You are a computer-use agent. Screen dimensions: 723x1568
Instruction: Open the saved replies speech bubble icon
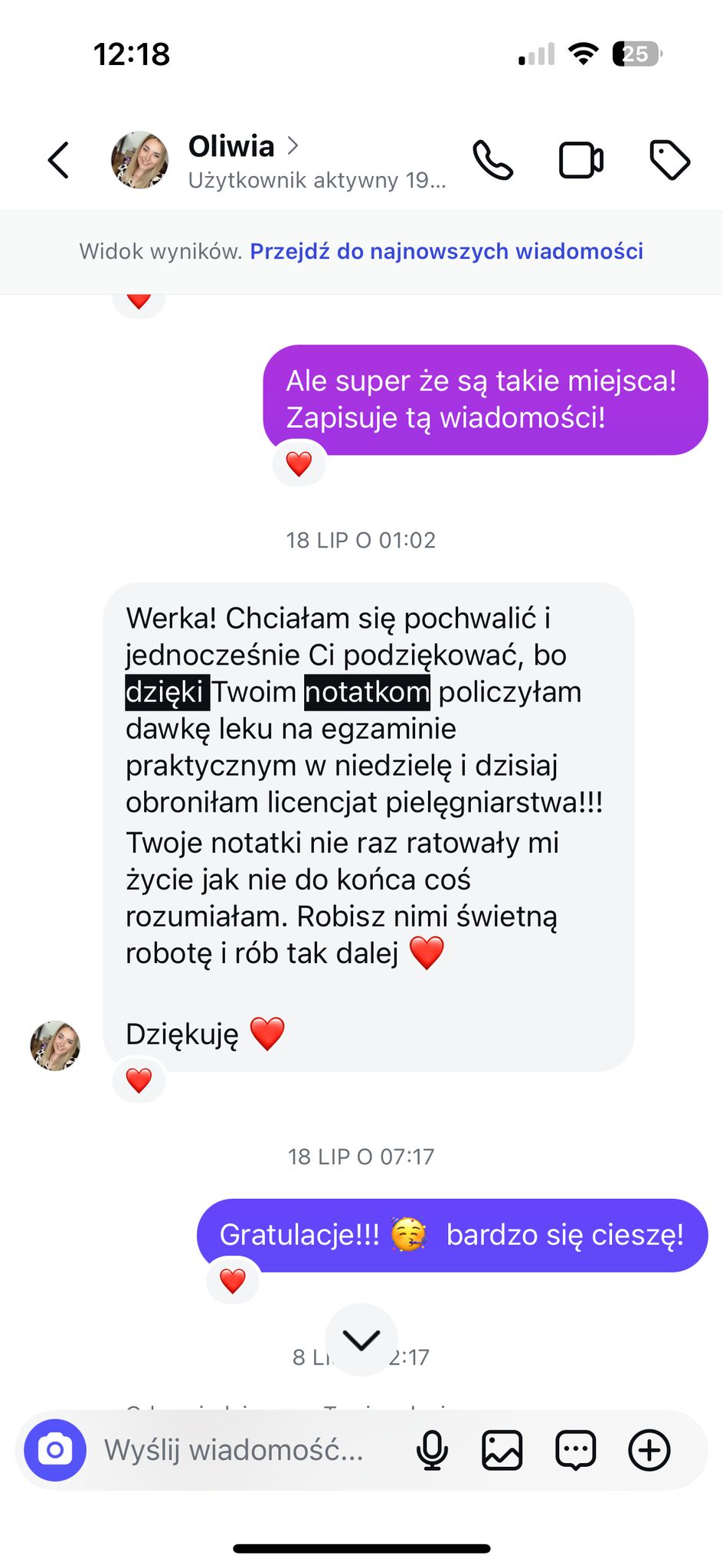tap(575, 1450)
